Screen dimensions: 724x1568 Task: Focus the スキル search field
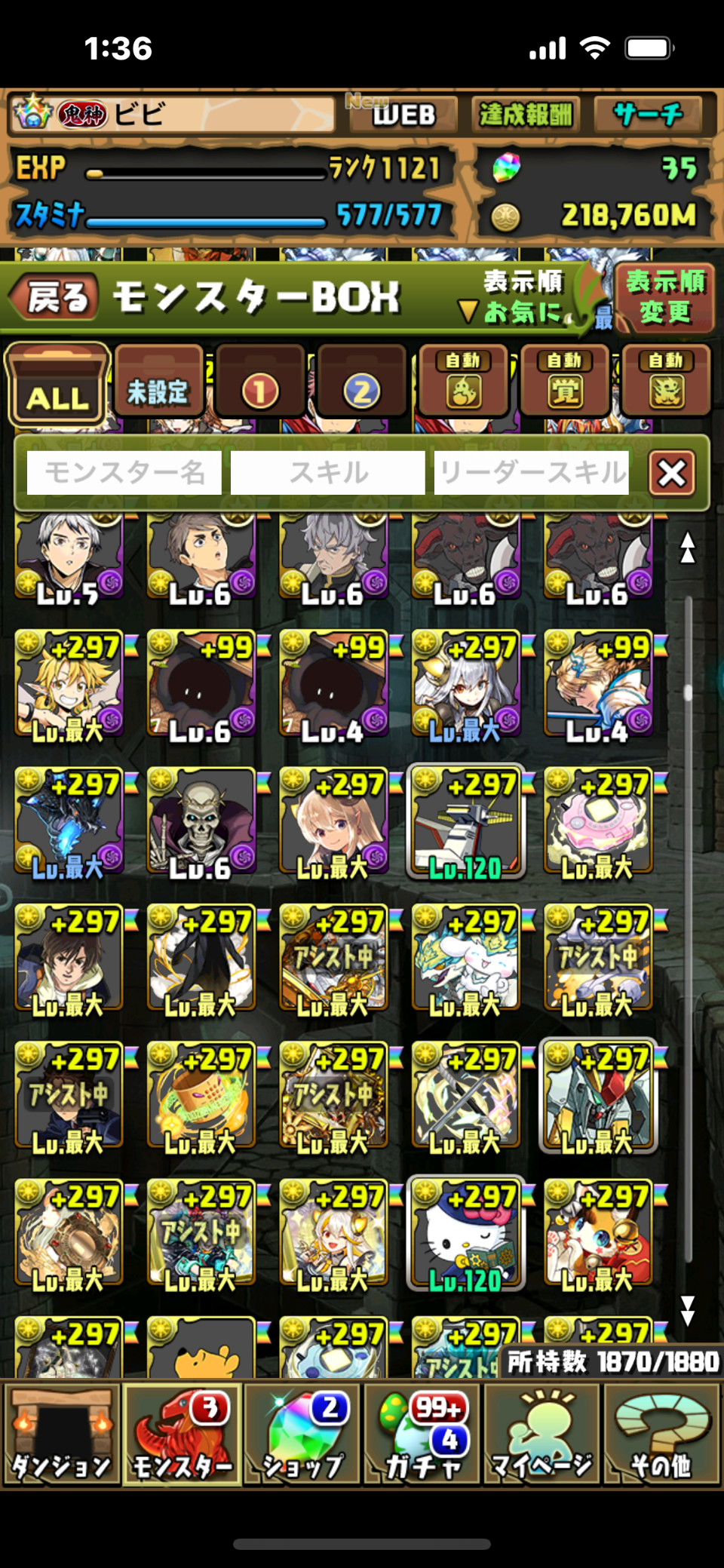click(328, 473)
